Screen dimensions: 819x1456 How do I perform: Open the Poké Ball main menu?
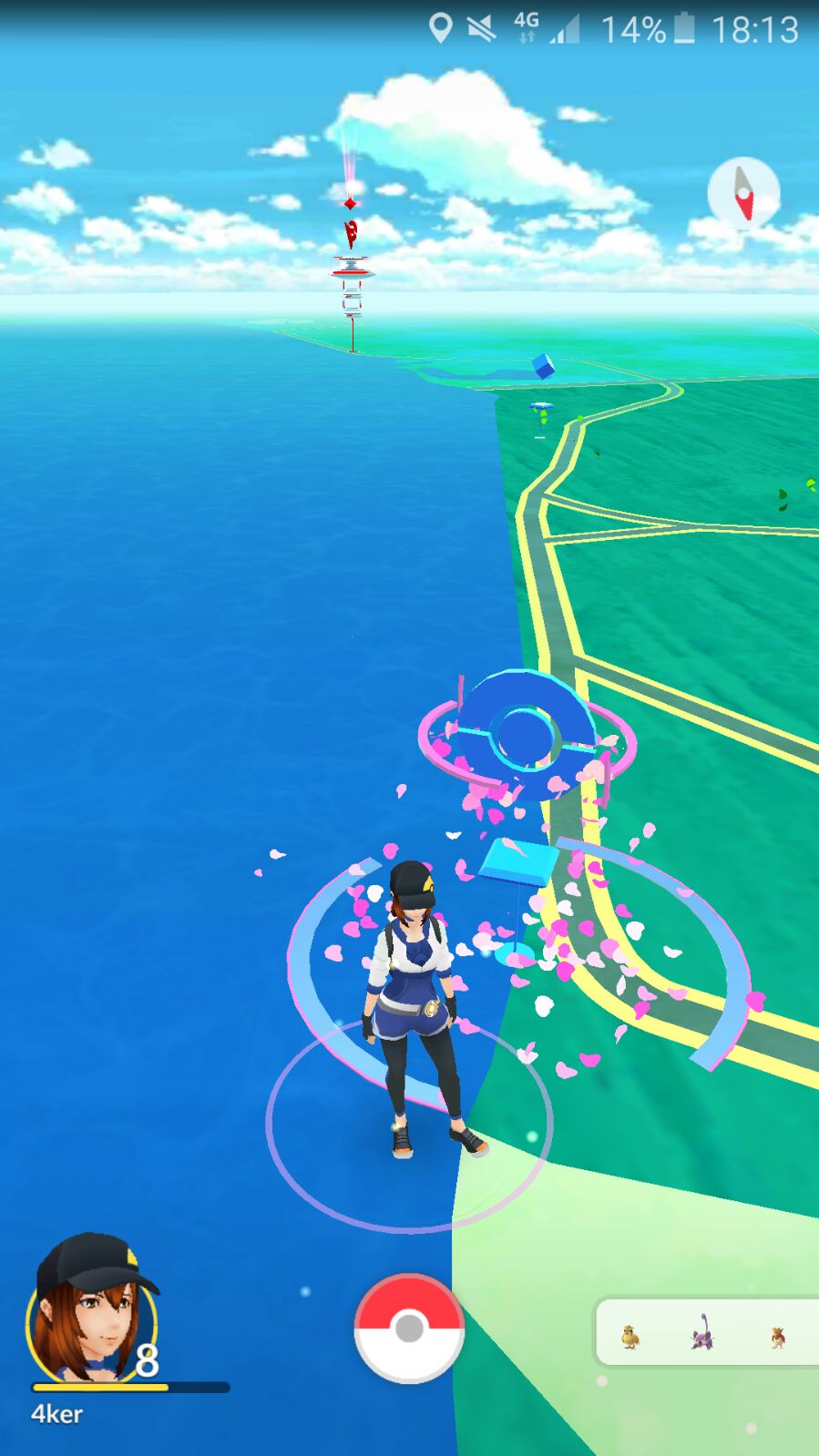[409, 1328]
